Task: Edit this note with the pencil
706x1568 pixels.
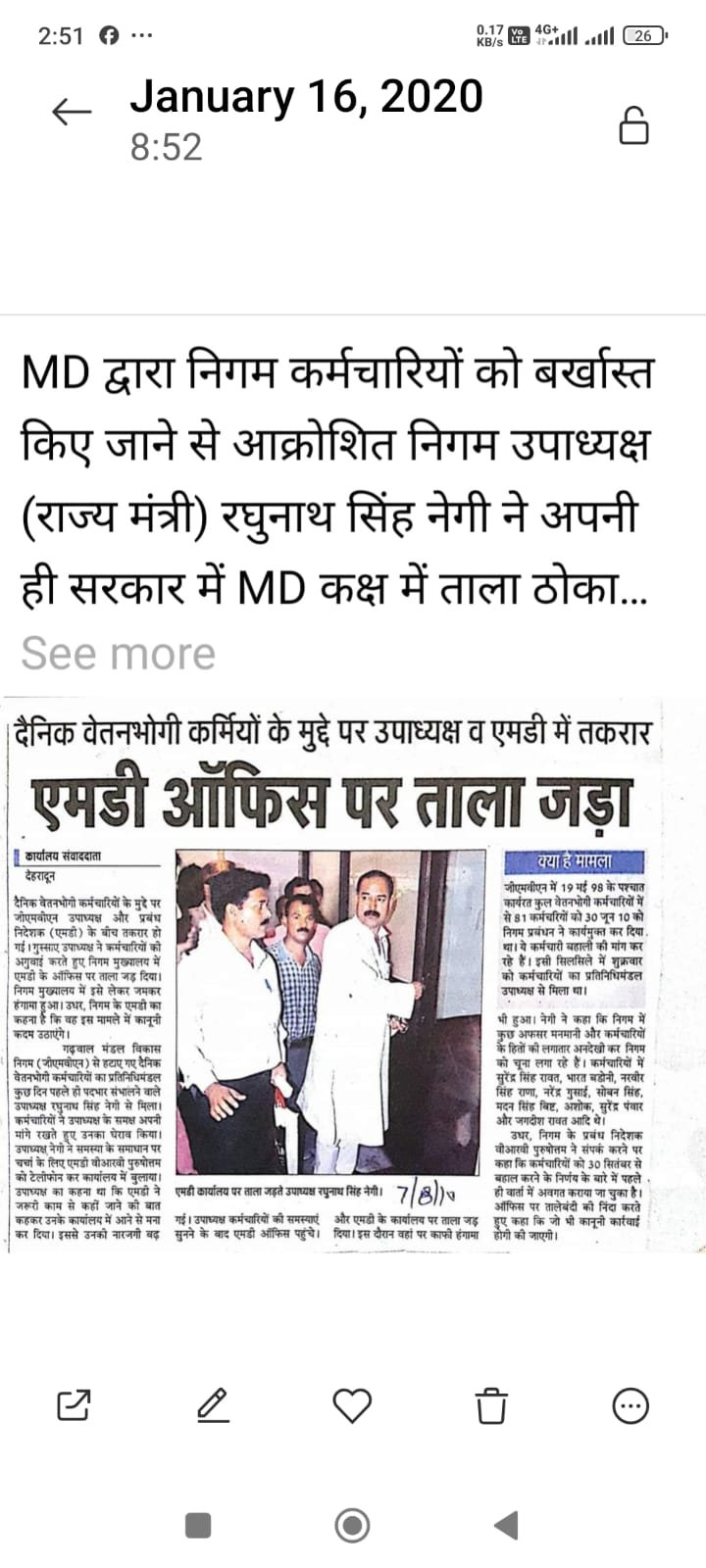Action: 213,1405
